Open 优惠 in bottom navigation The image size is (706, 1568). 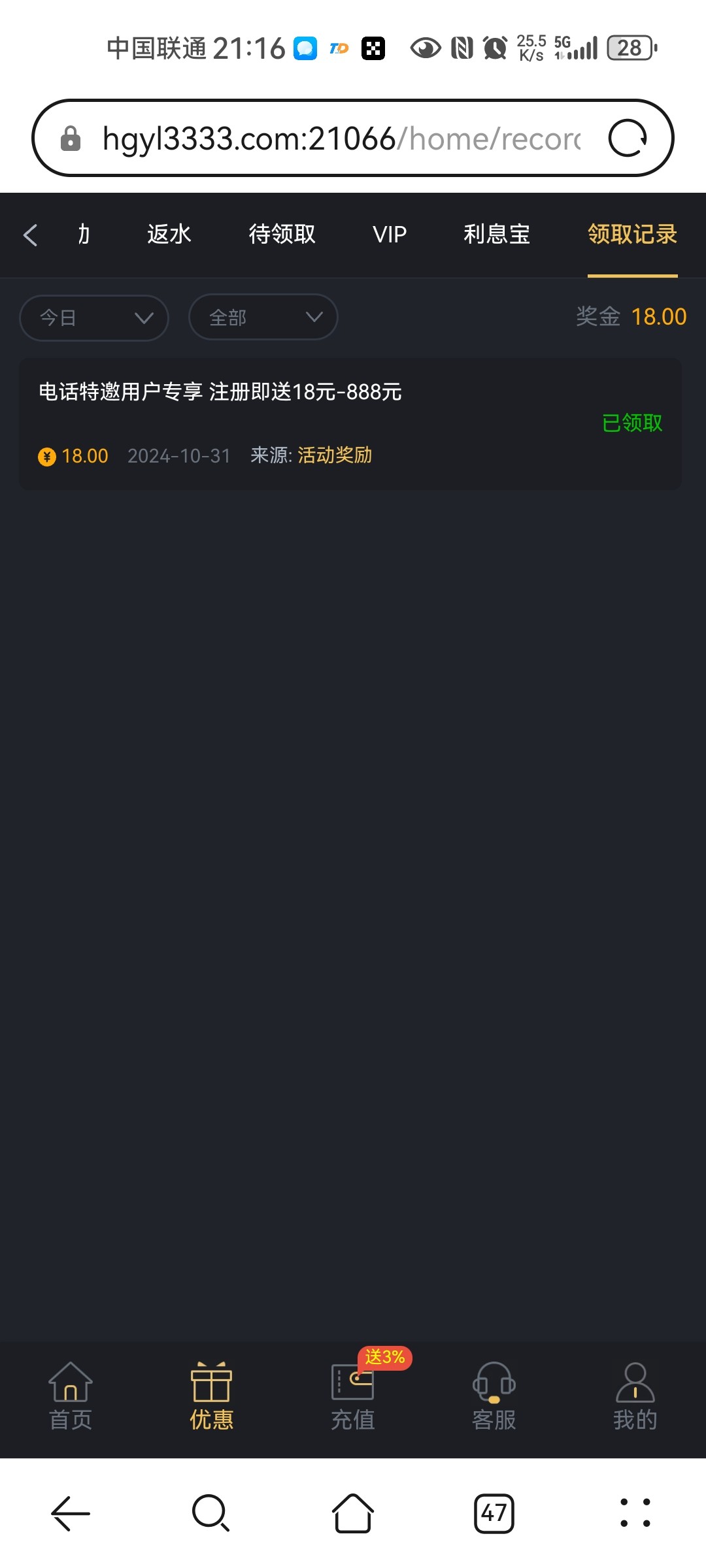[211, 1396]
